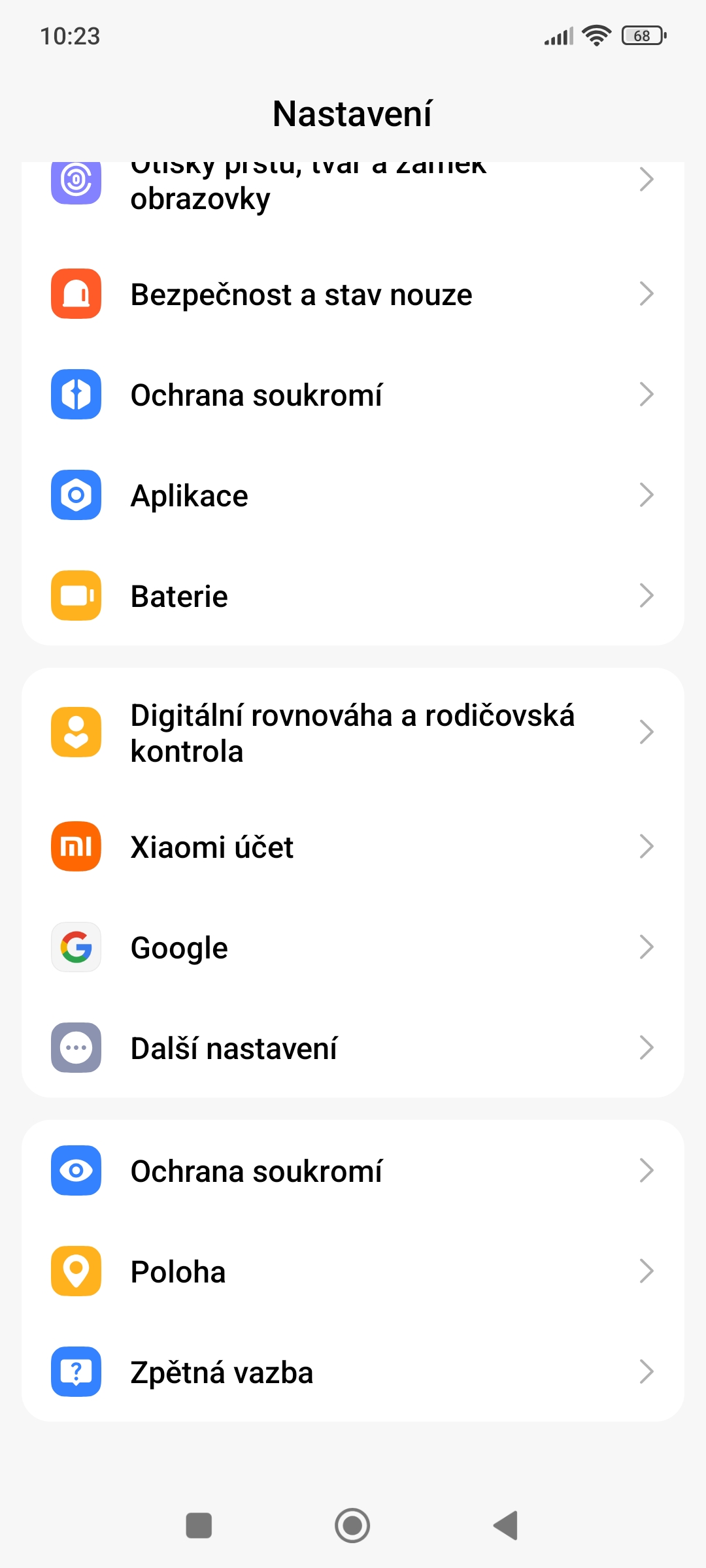
Task: Open Poloha settings
Action: [353, 1272]
